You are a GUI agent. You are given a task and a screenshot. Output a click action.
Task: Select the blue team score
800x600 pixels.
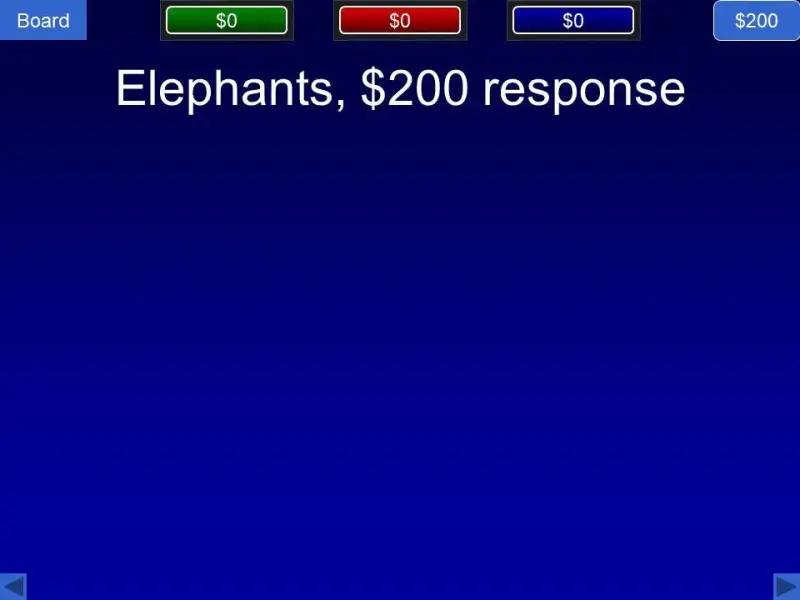[573, 20]
